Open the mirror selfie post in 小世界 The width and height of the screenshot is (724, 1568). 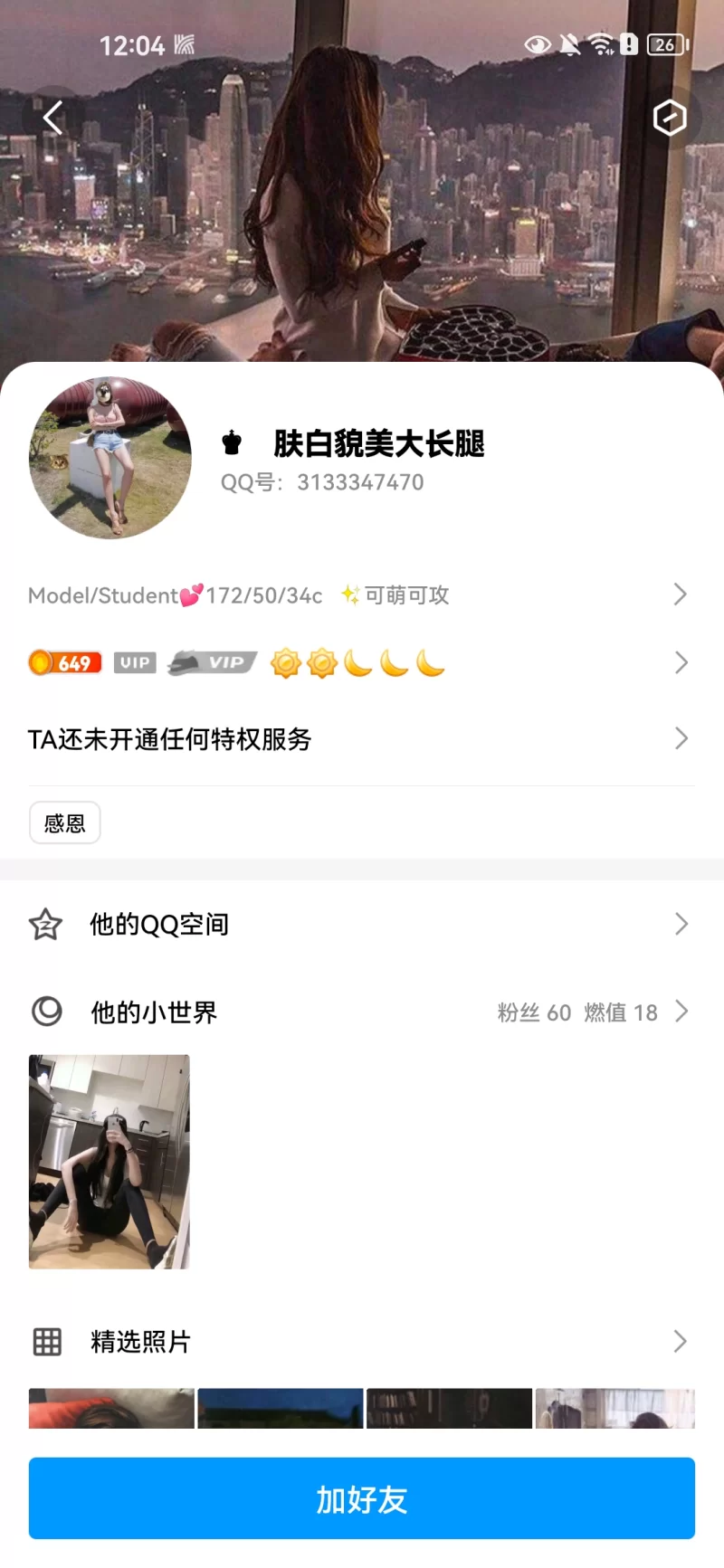pyautogui.click(x=110, y=1162)
